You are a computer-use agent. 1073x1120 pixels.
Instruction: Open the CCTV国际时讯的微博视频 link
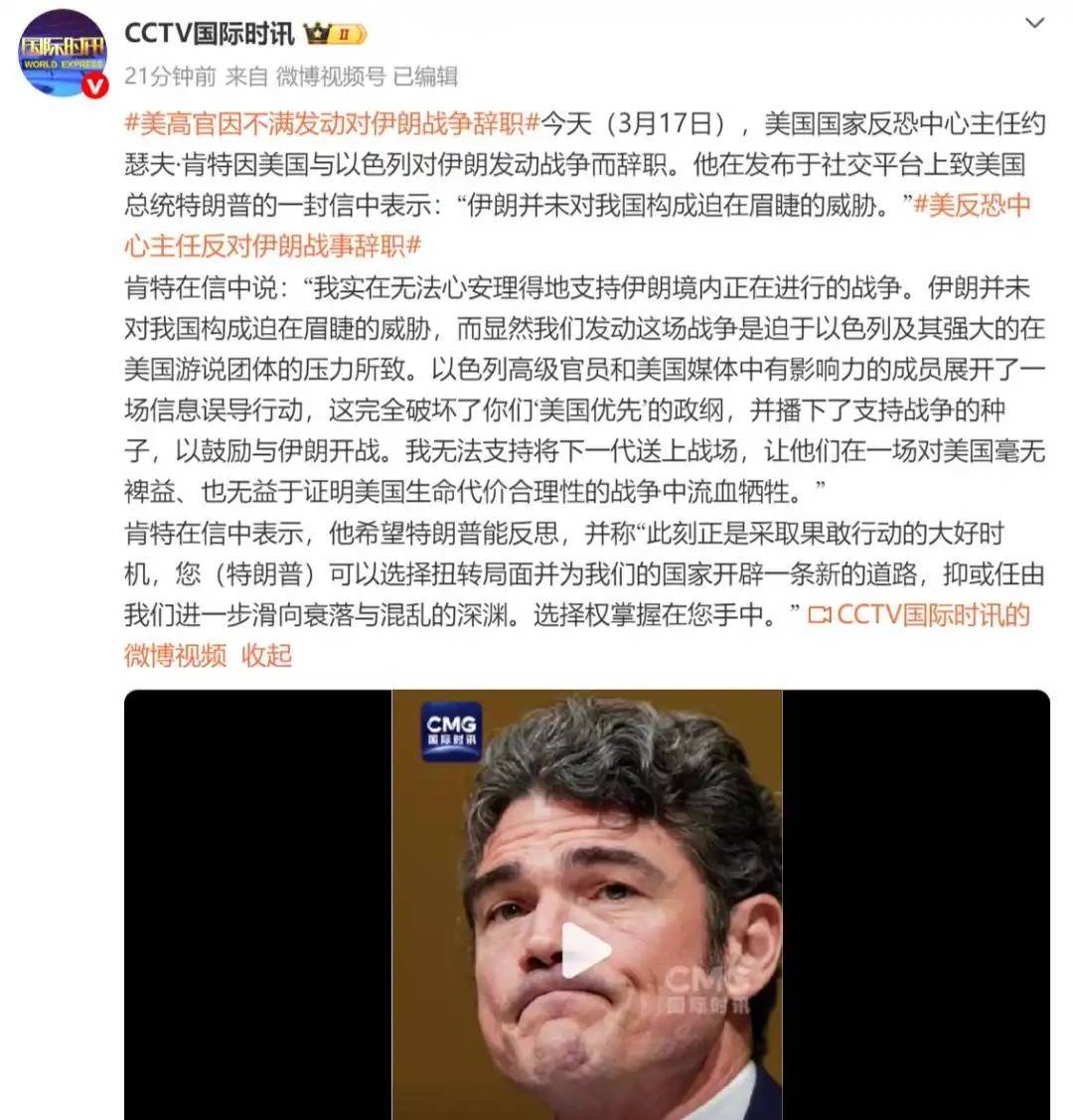click(x=920, y=615)
